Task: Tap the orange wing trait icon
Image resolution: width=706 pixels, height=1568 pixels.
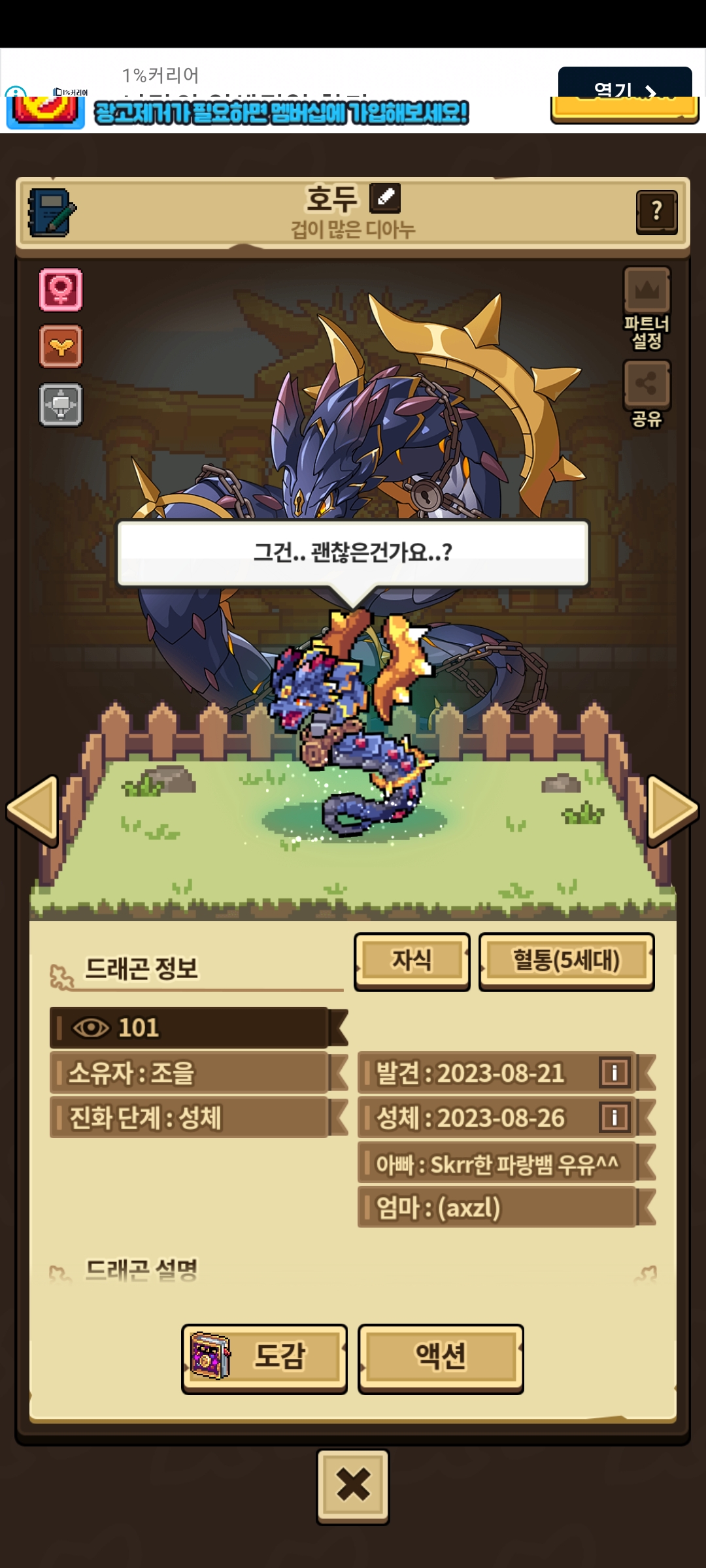Action: tap(61, 346)
